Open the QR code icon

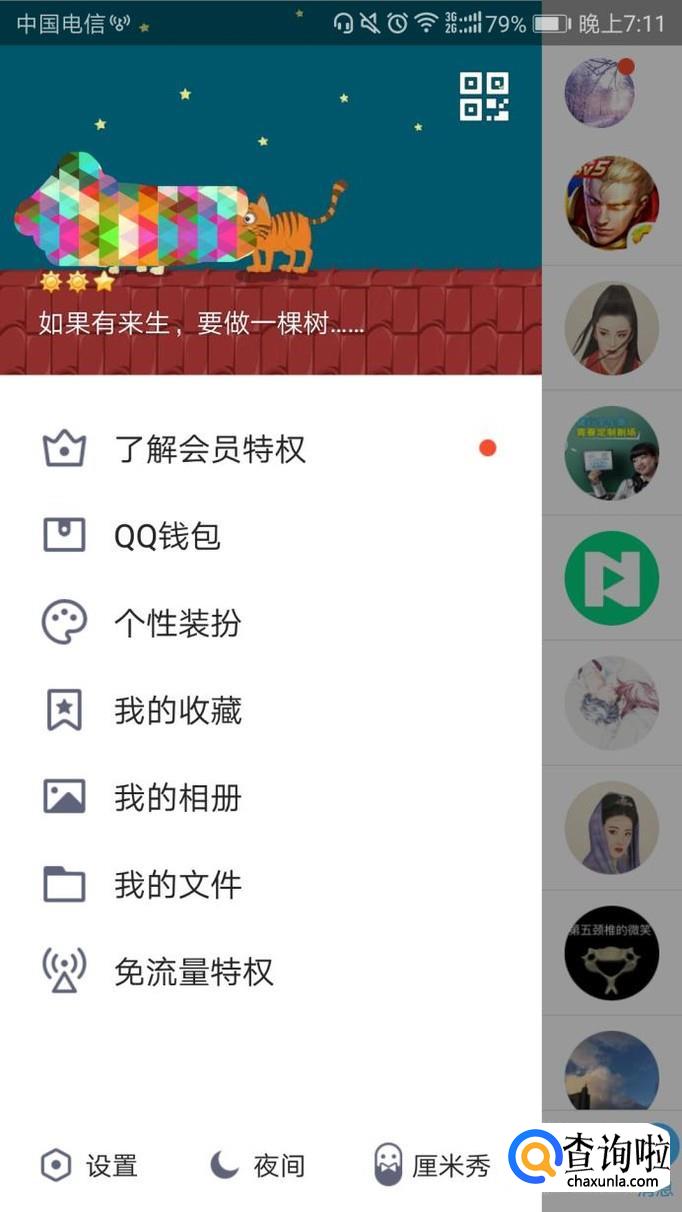click(484, 97)
